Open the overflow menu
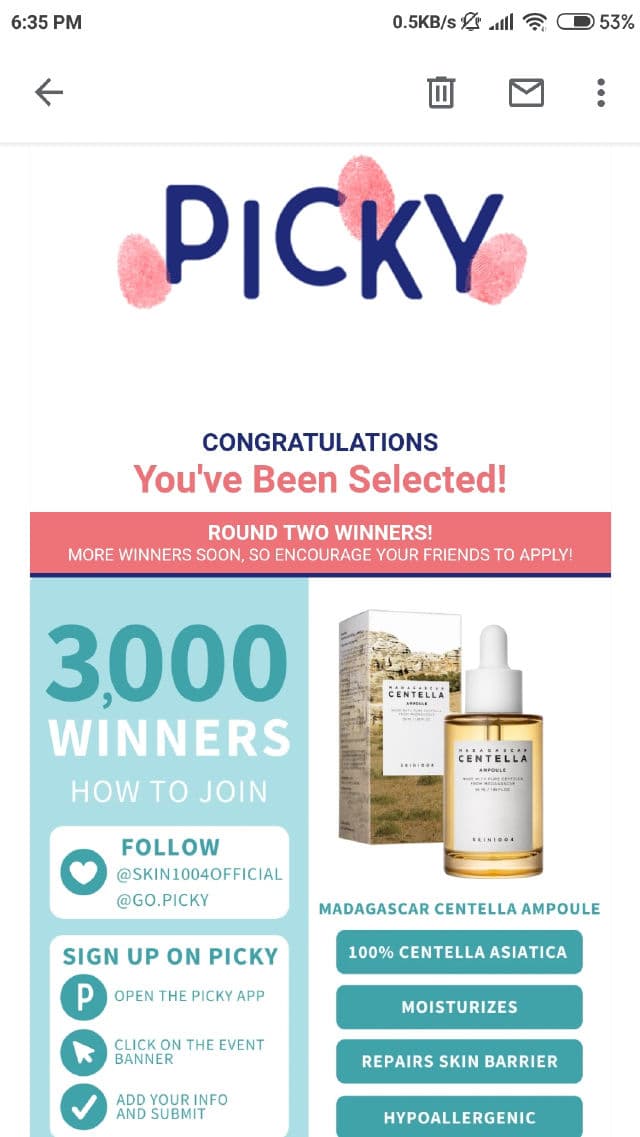 click(x=600, y=93)
